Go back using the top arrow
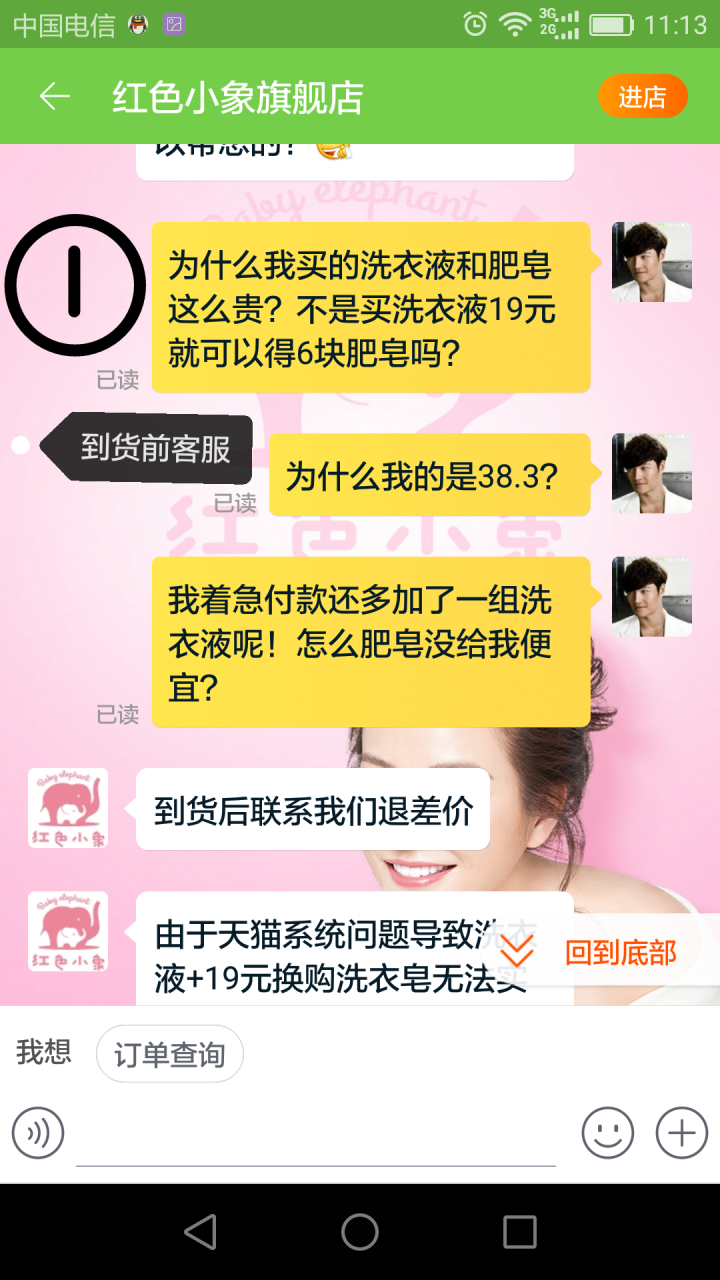The image size is (720, 1280). click(x=54, y=96)
